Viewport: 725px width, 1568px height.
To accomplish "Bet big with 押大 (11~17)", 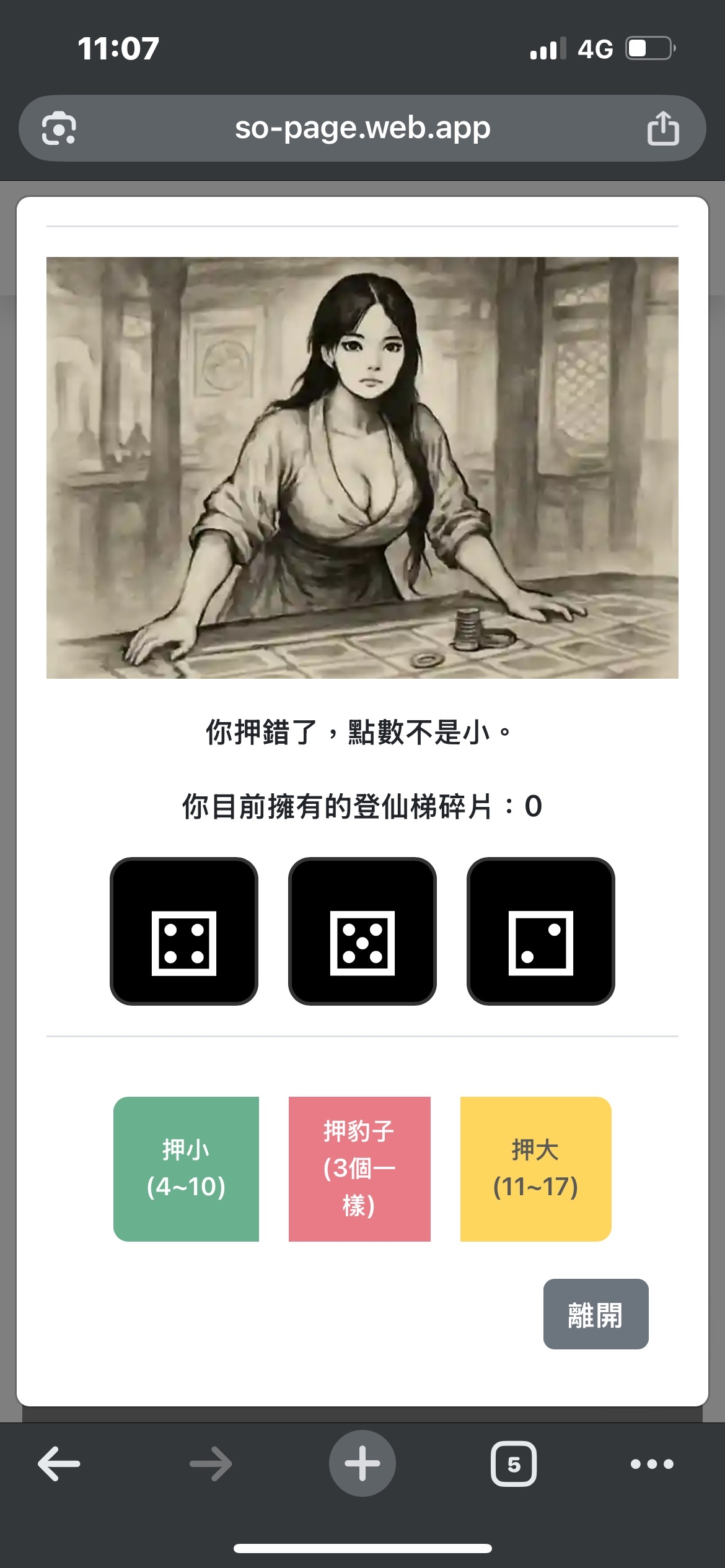I will [x=535, y=1169].
